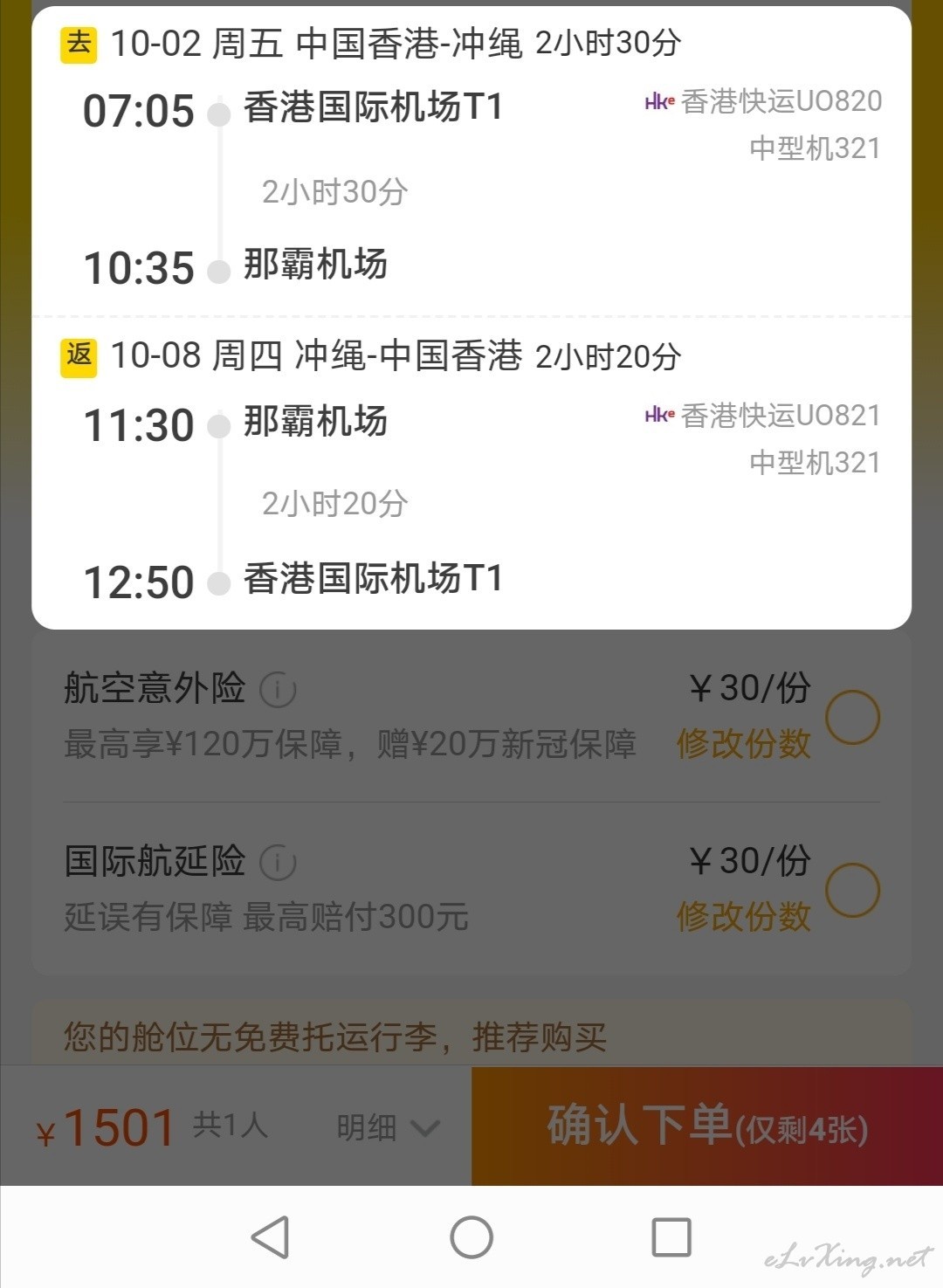943x1288 pixels.
Task: Tap 修改份数 for 航空意外险
Action: [743, 744]
